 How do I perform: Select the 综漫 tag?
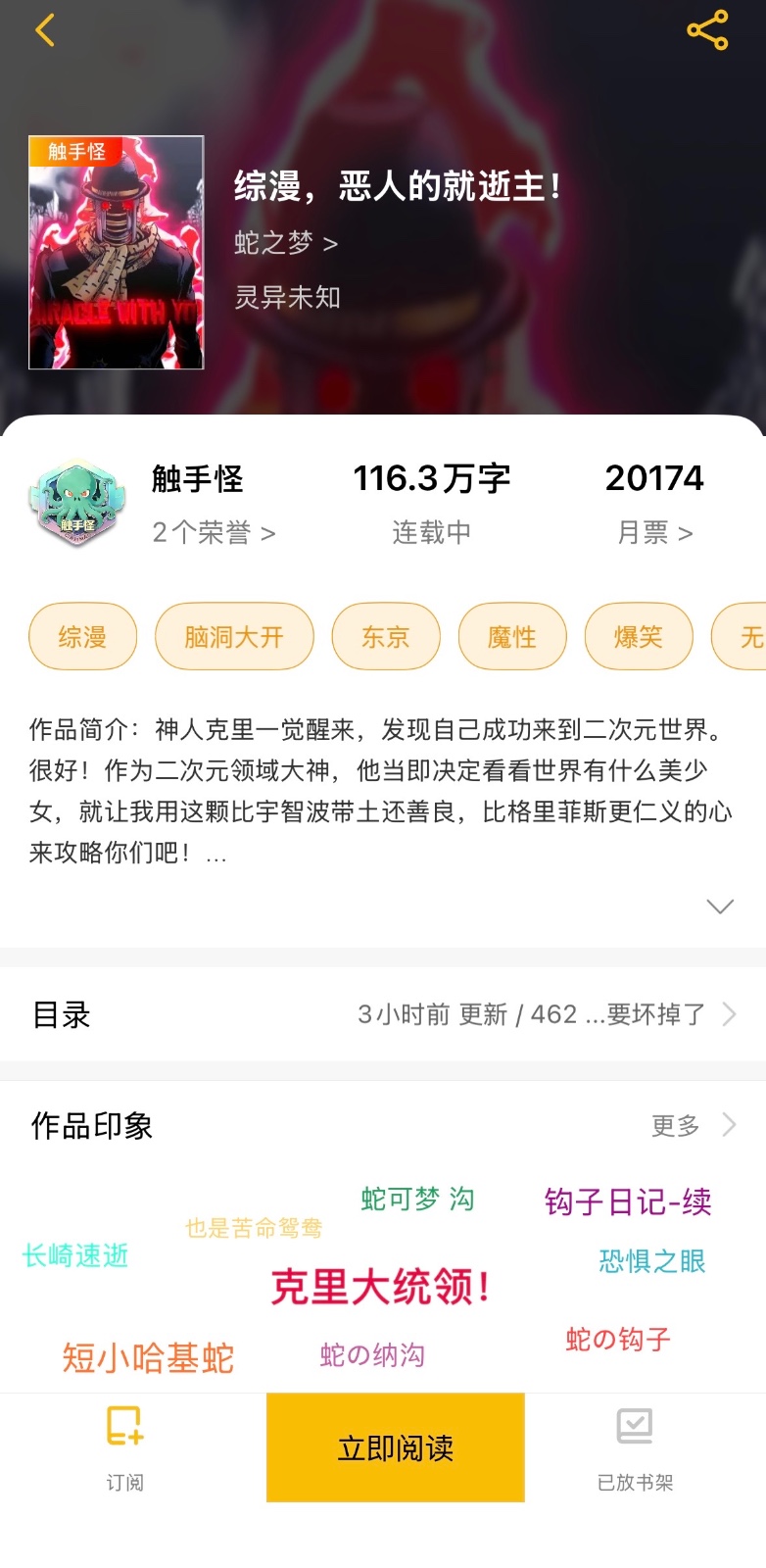coord(83,636)
